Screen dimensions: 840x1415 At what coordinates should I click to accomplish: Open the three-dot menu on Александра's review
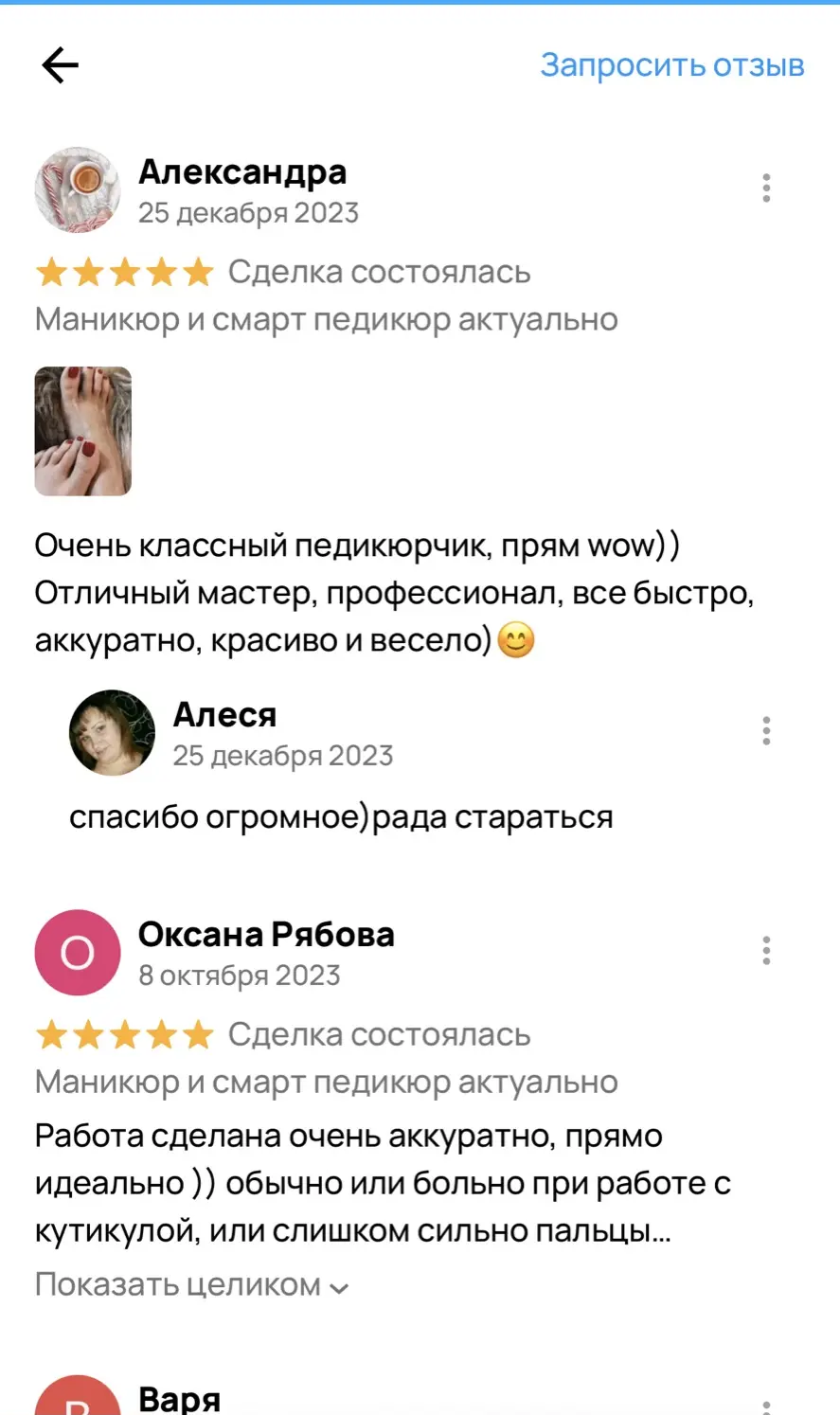click(x=766, y=188)
